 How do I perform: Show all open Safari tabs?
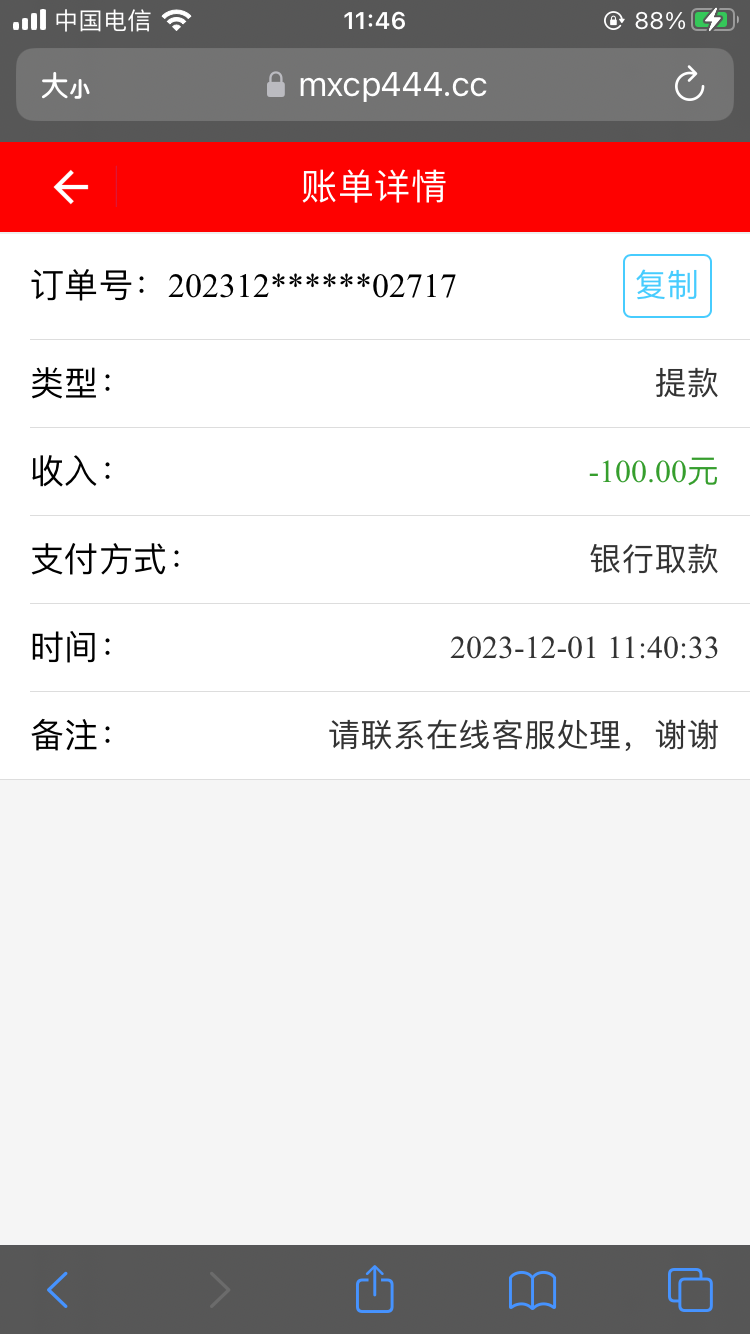click(690, 1289)
